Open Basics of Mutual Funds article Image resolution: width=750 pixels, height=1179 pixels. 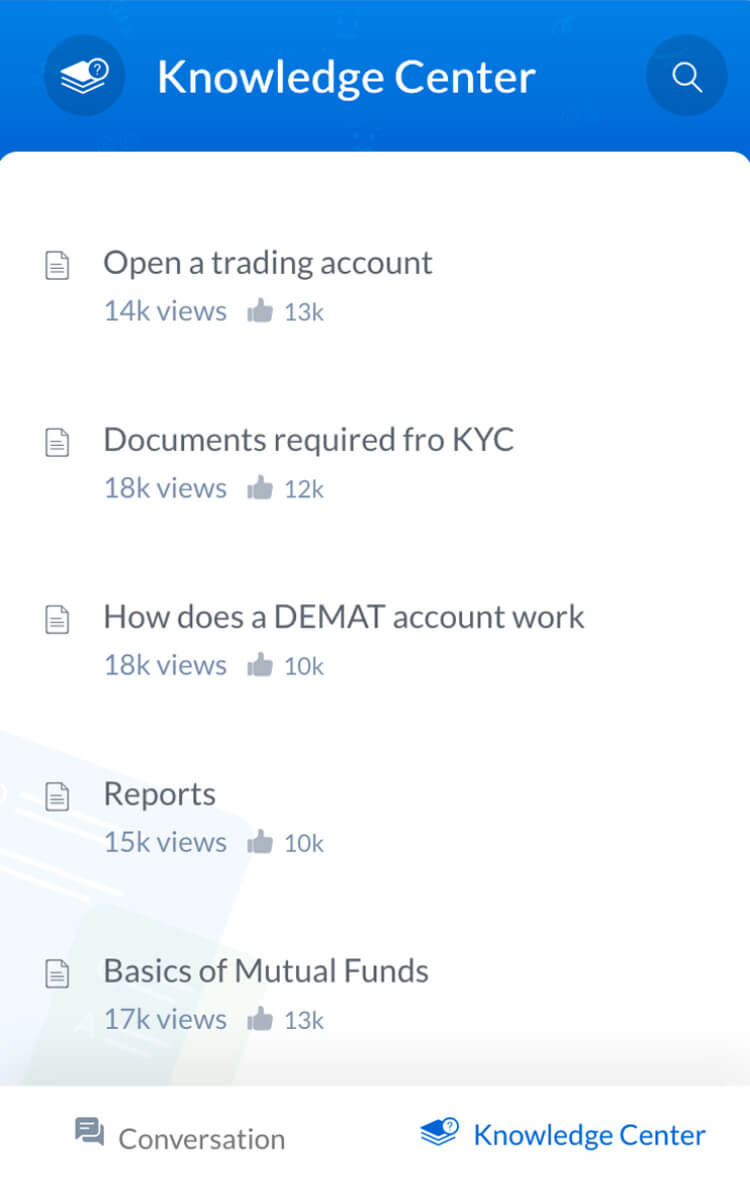[x=266, y=972]
